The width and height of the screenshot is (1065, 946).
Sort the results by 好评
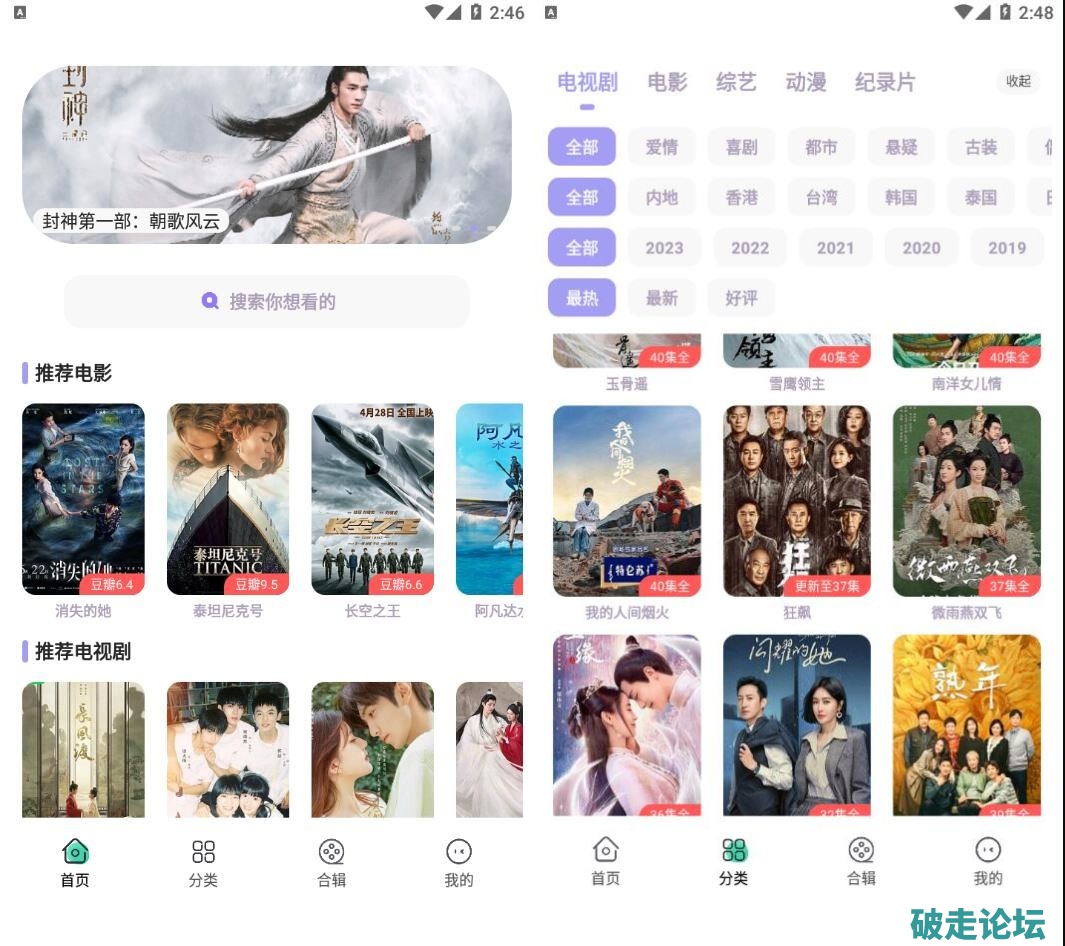click(742, 297)
